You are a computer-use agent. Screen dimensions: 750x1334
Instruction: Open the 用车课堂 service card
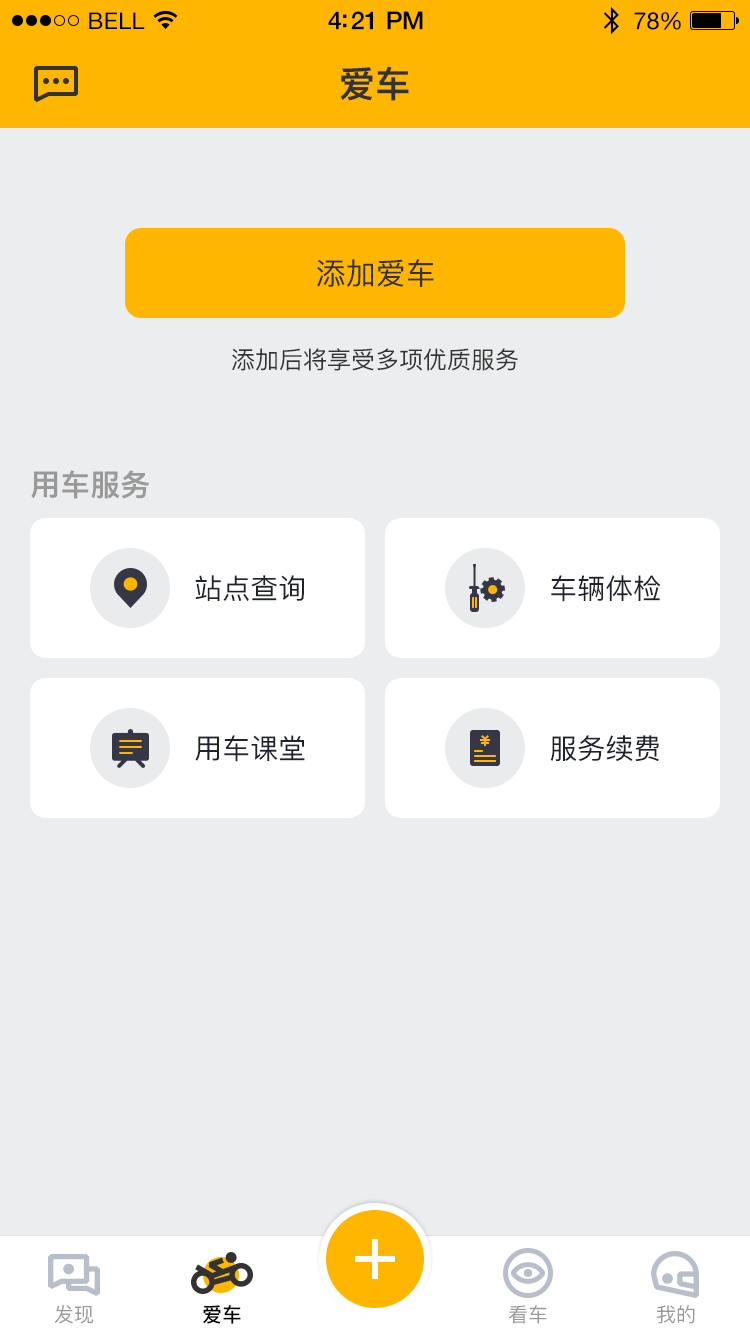(197, 747)
